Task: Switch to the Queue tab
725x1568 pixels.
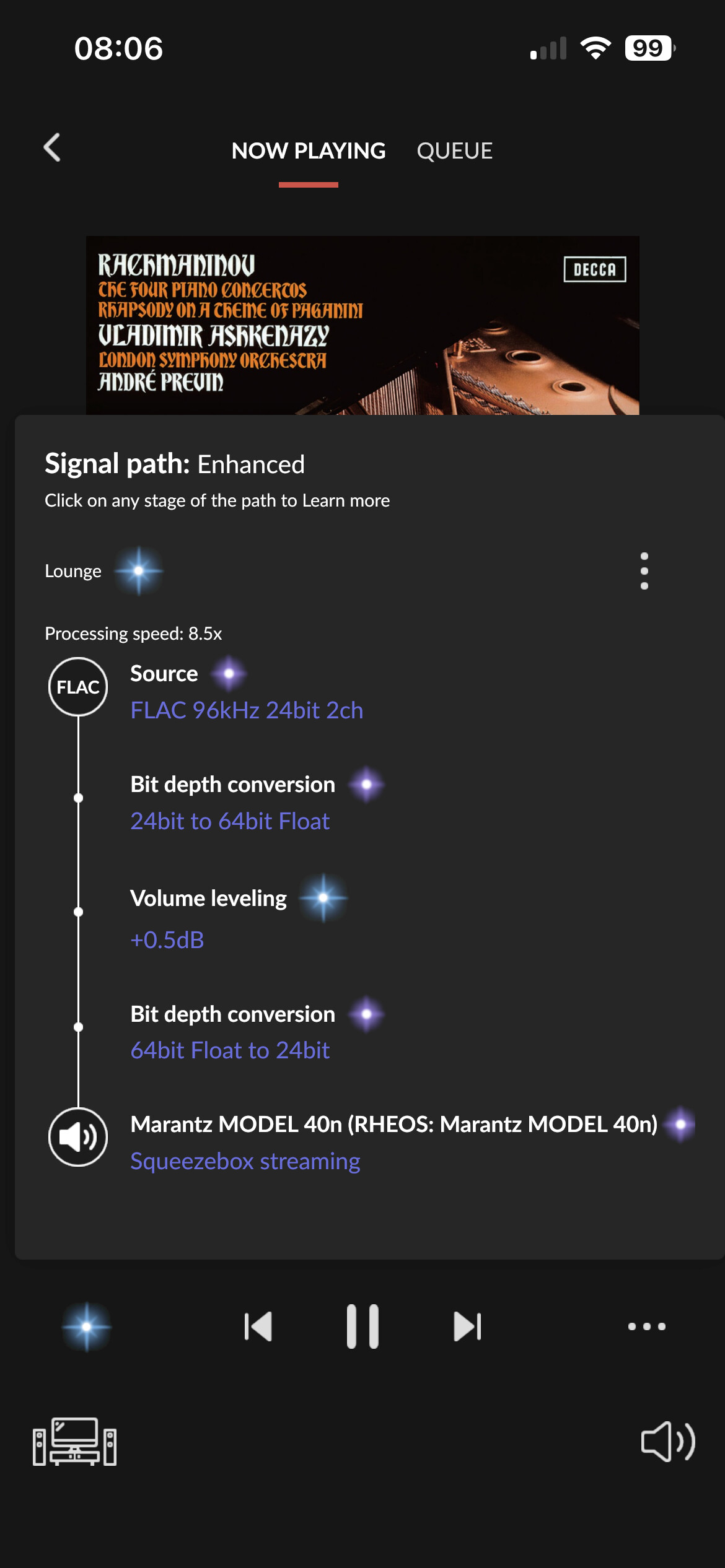Action: 454,151
